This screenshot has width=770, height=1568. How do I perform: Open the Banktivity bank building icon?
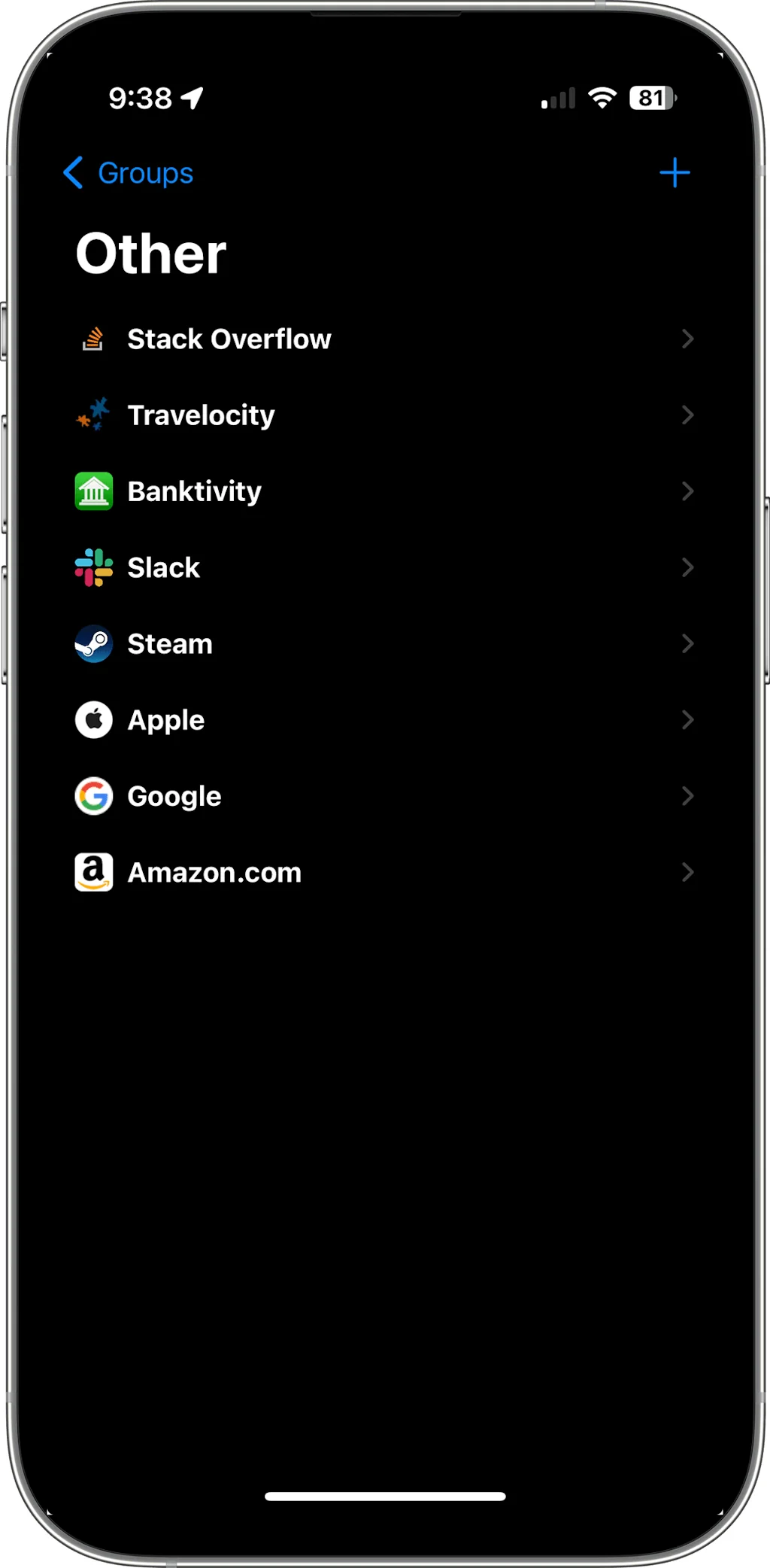coord(92,491)
